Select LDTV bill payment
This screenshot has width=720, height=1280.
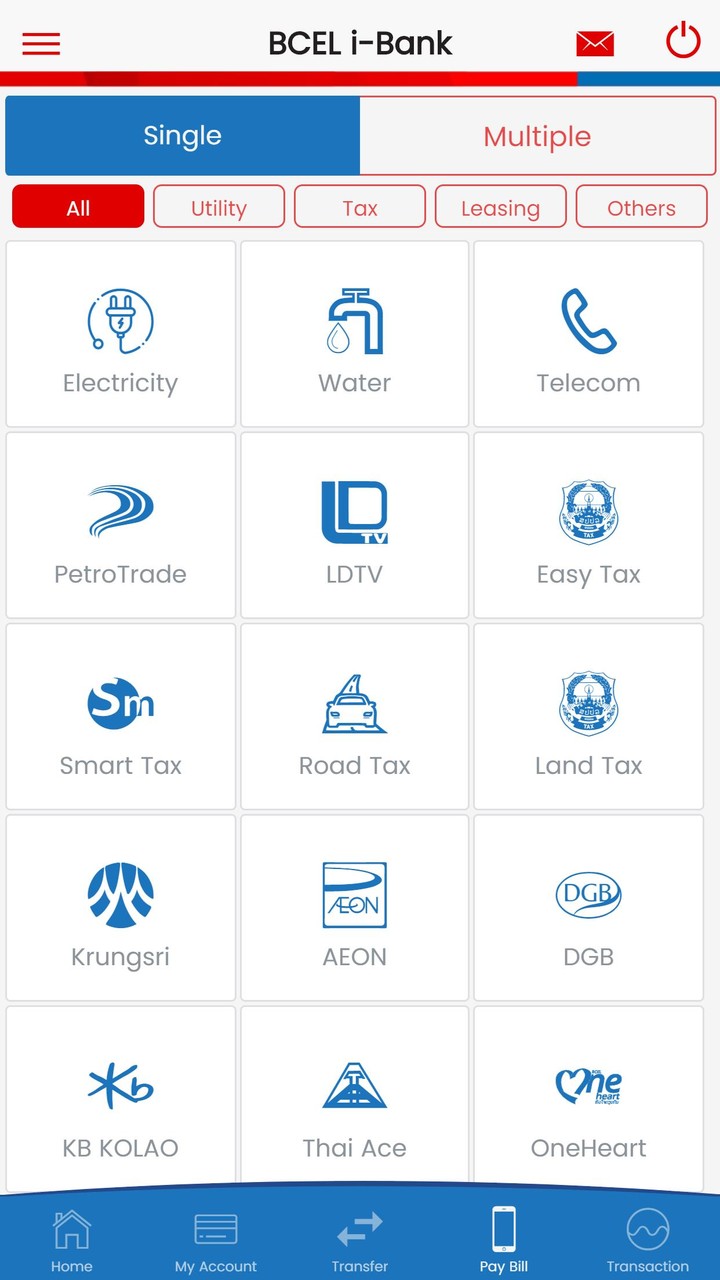pyautogui.click(x=354, y=526)
